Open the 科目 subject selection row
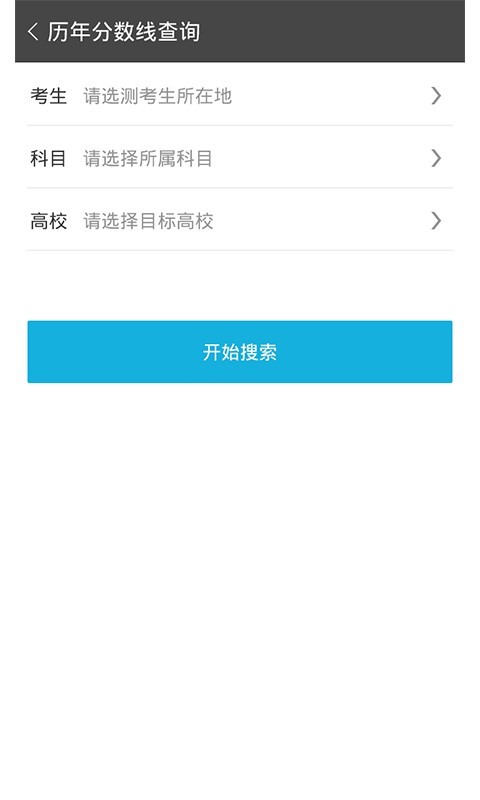The height and width of the screenshot is (800, 480). pos(240,158)
